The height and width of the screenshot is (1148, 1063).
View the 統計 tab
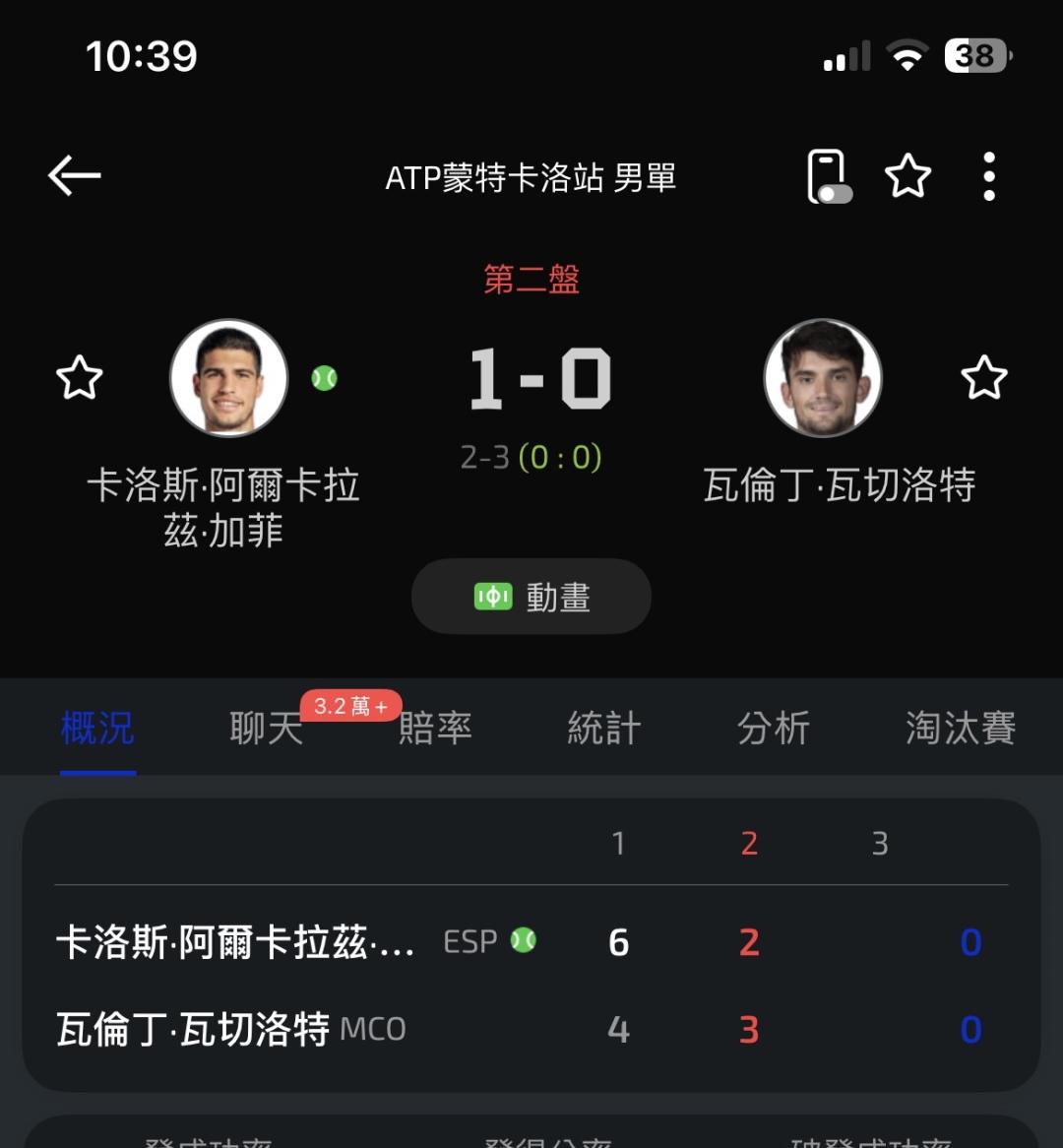click(604, 729)
